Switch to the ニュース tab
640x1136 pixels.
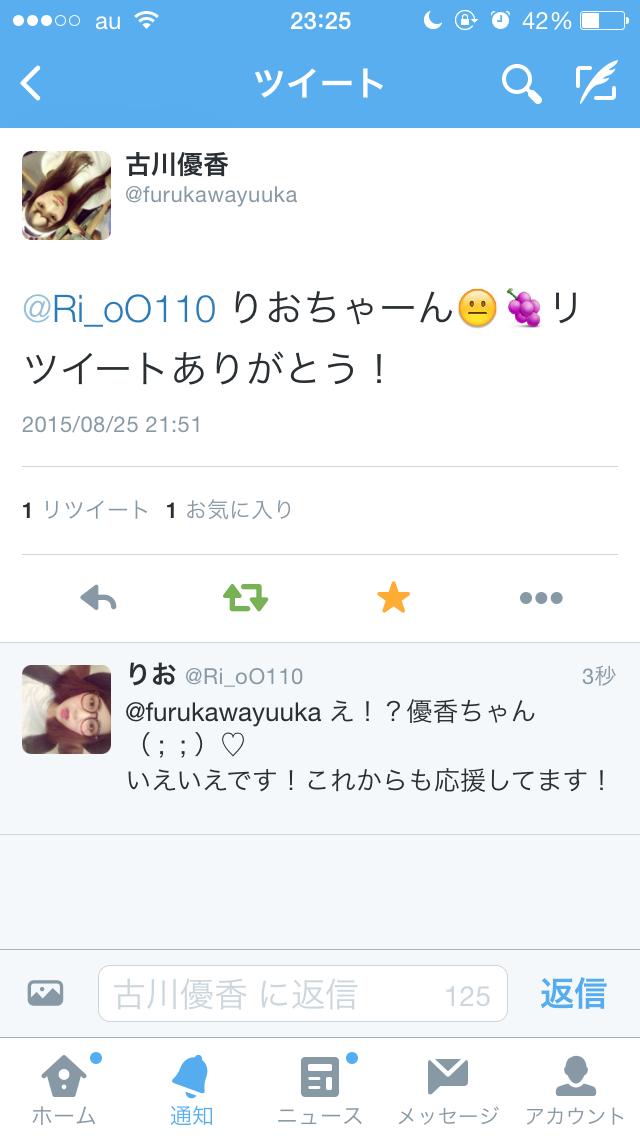click(320, 1088)
